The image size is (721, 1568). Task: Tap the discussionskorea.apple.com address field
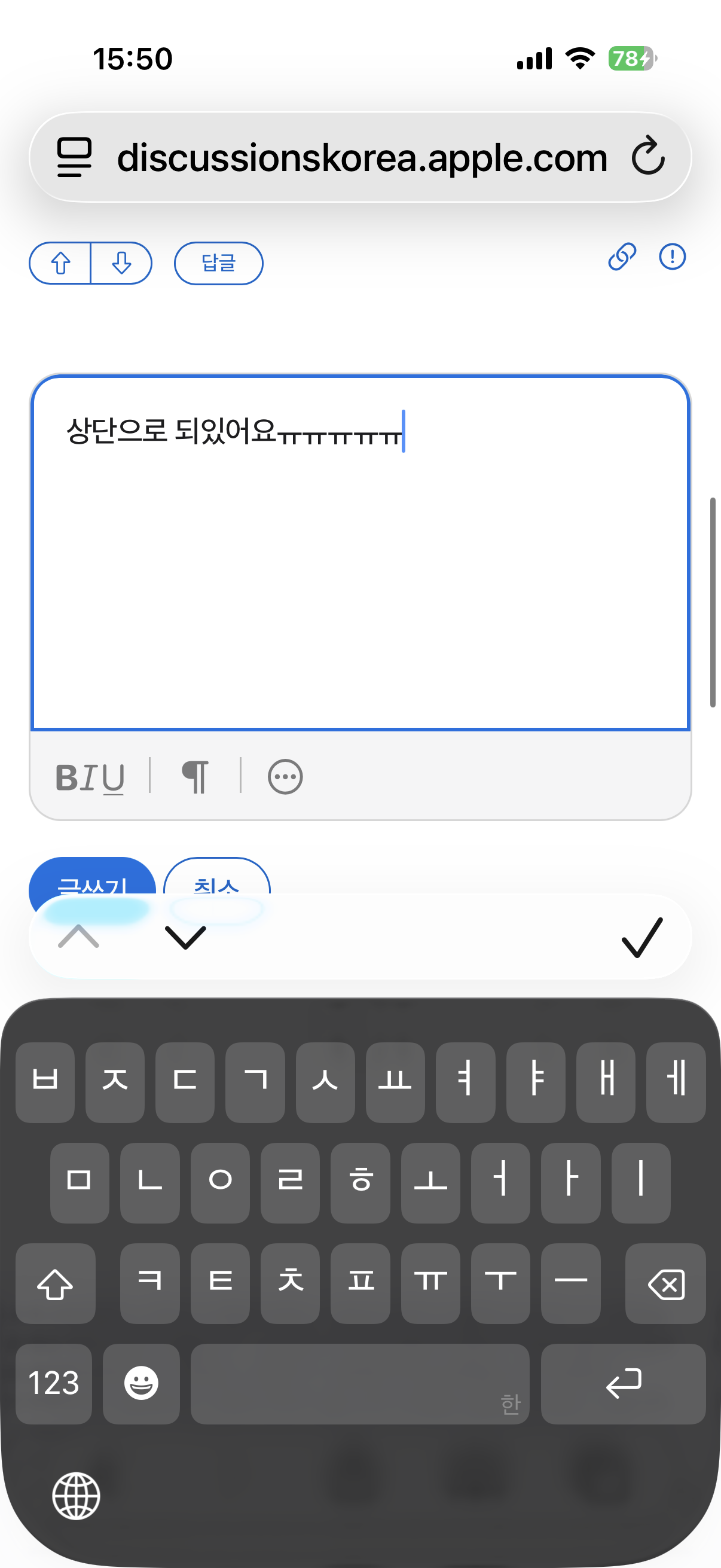point(362,158)
